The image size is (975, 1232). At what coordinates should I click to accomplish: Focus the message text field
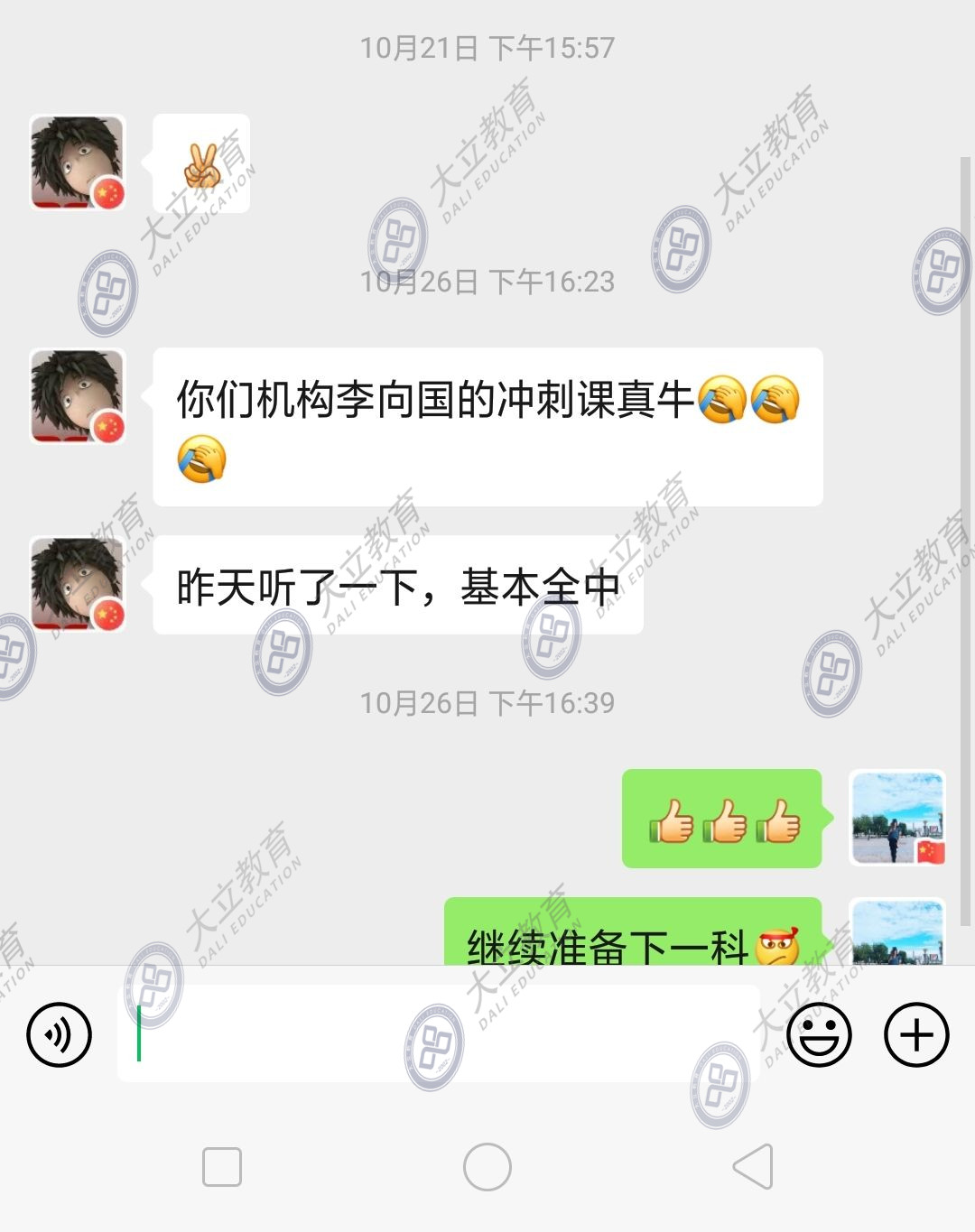438,1034
